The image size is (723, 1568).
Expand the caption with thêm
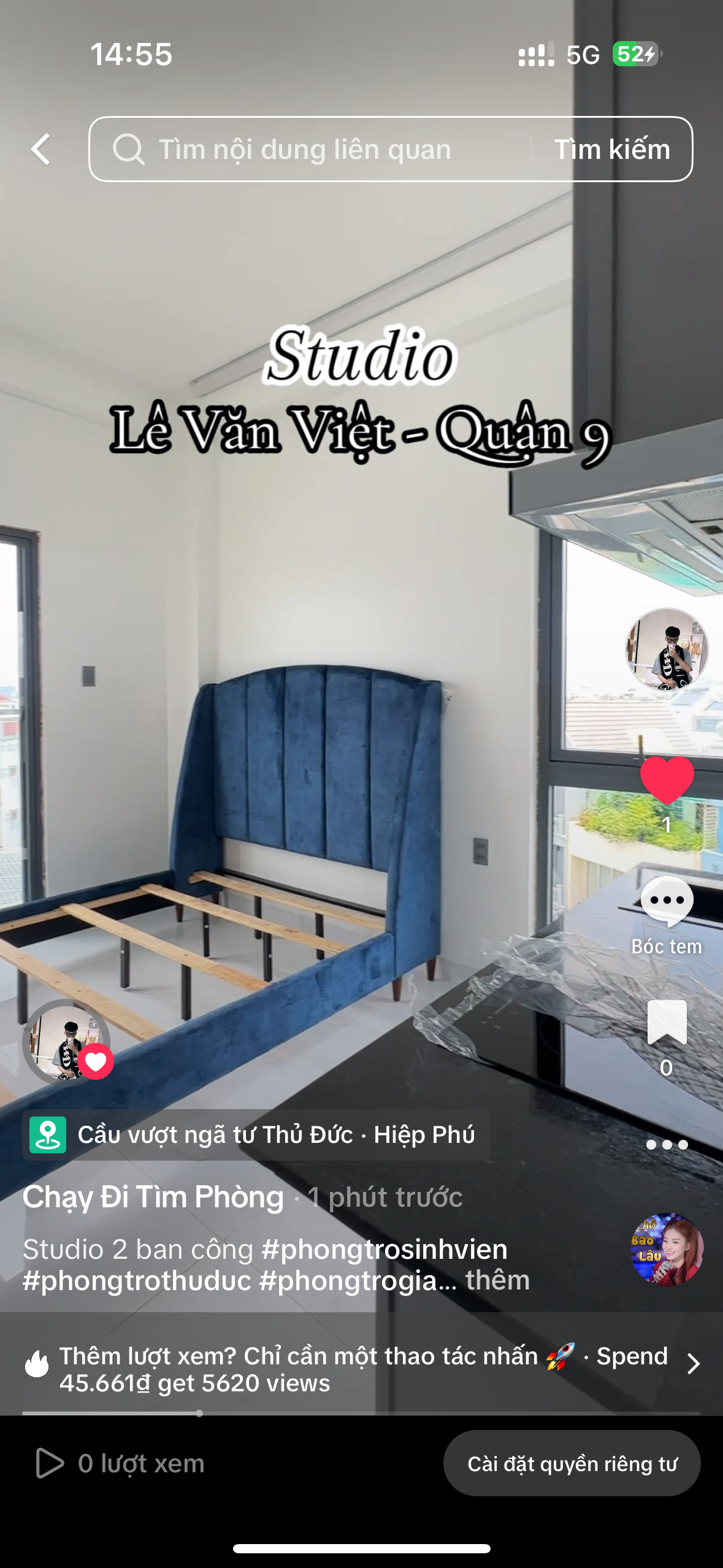(x=497, y=1280)
